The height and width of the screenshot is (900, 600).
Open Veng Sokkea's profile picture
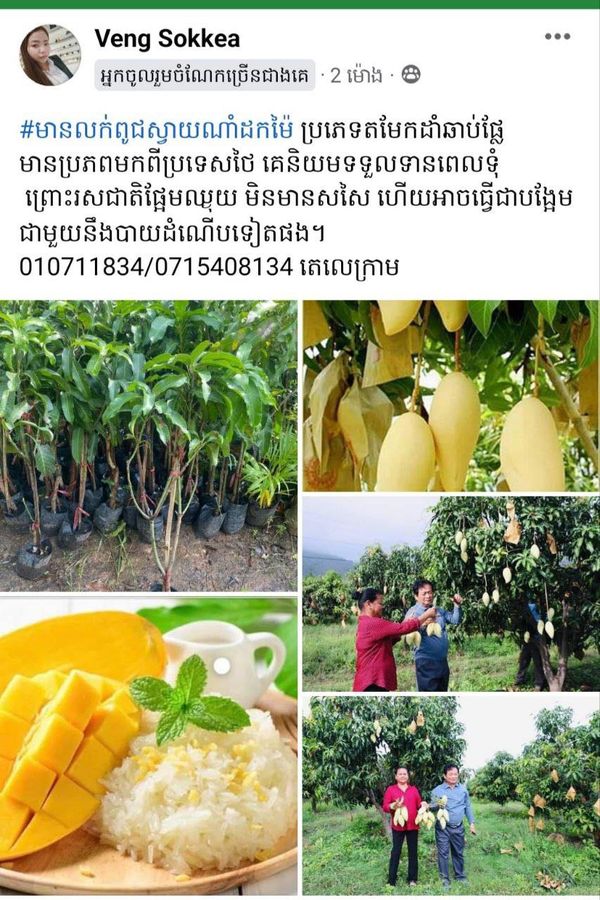[x=50, y=54]
